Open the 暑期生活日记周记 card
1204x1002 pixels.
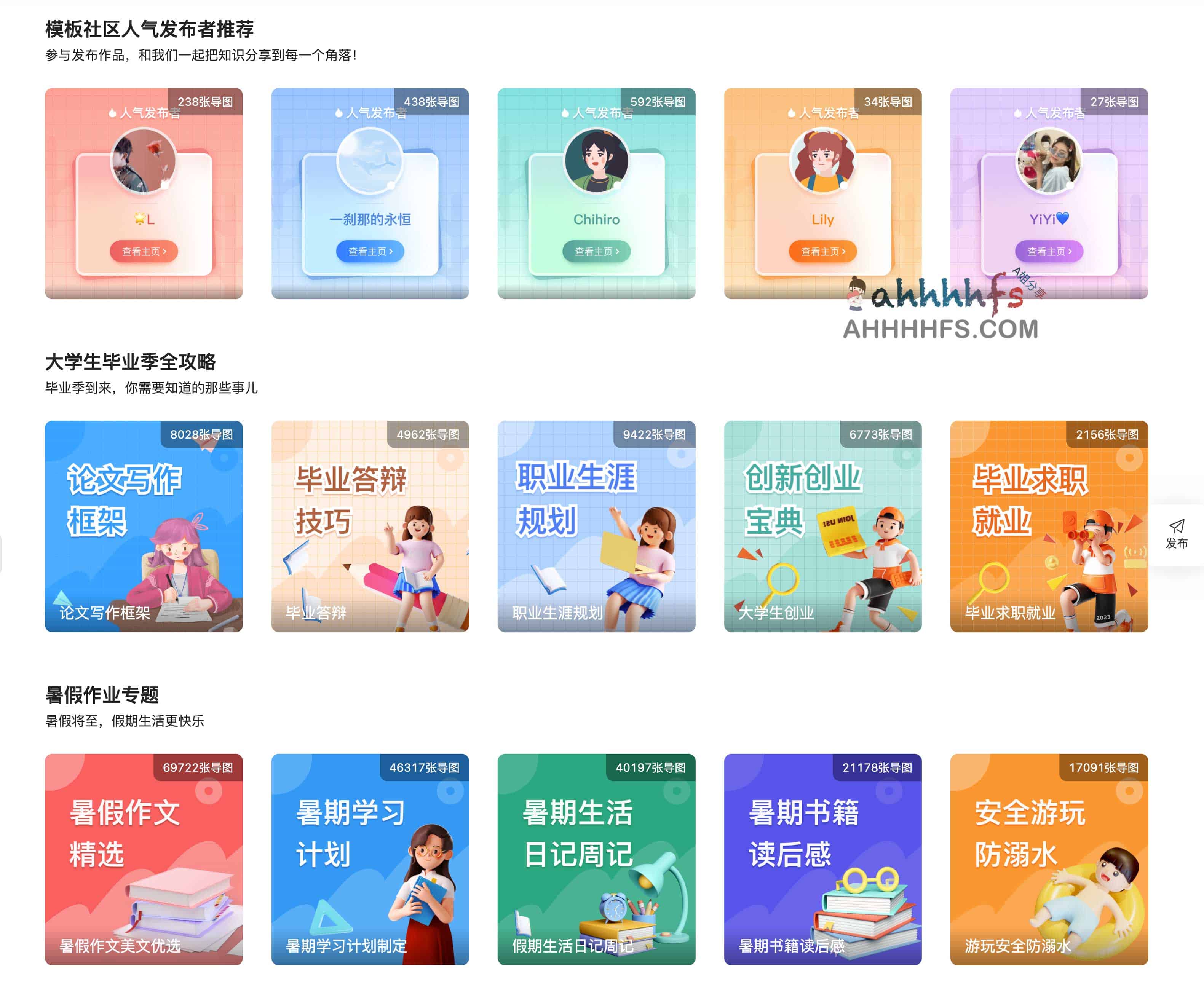click(596, 859)
